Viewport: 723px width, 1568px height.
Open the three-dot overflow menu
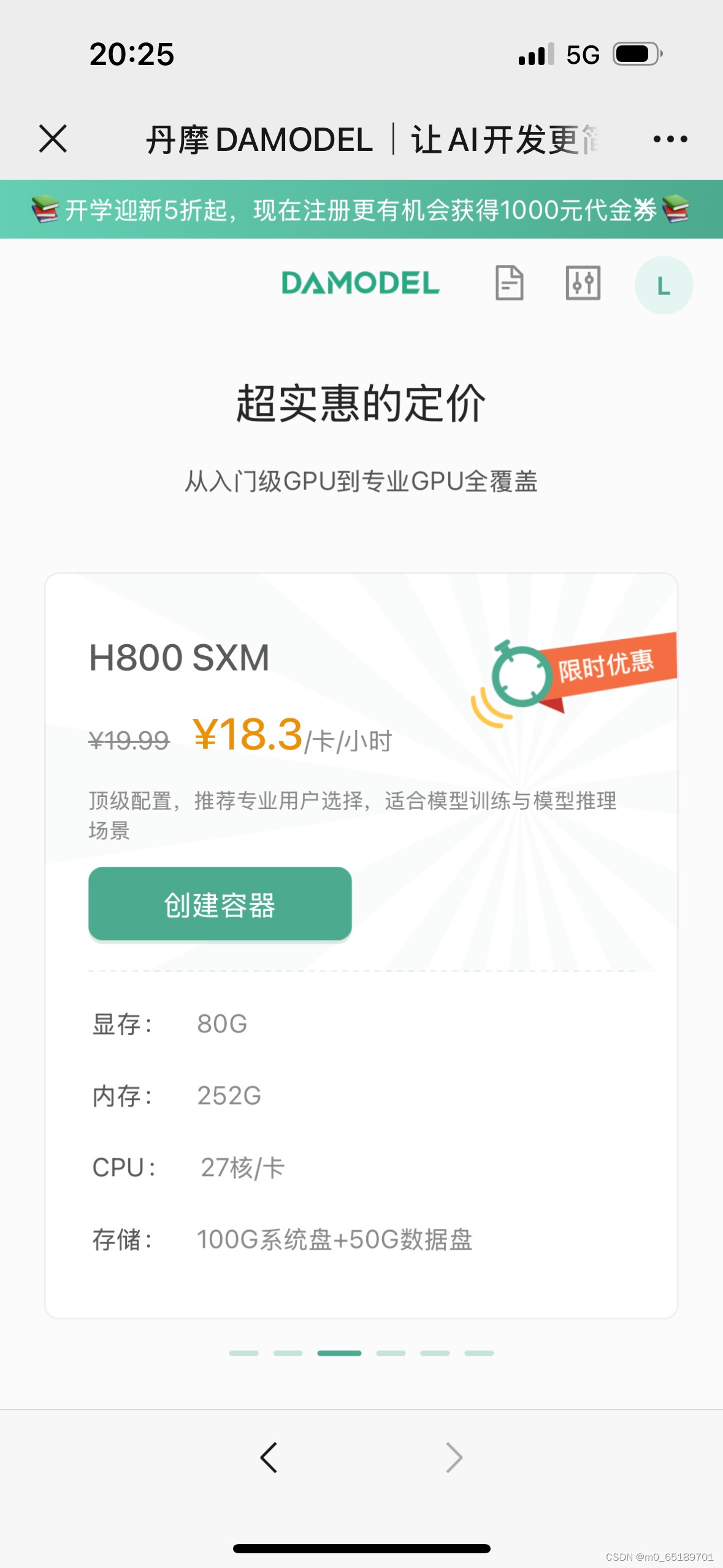coord(670,139)
